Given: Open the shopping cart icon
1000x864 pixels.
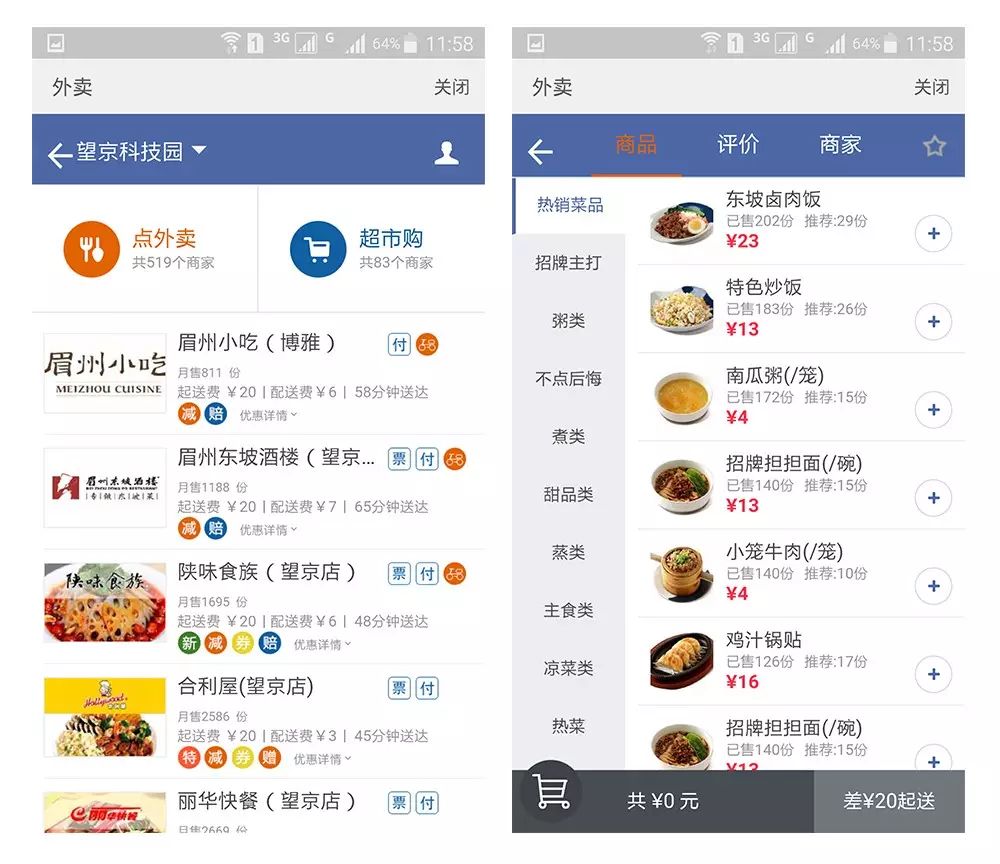Looking at the screenshot, I should (551, 792).
